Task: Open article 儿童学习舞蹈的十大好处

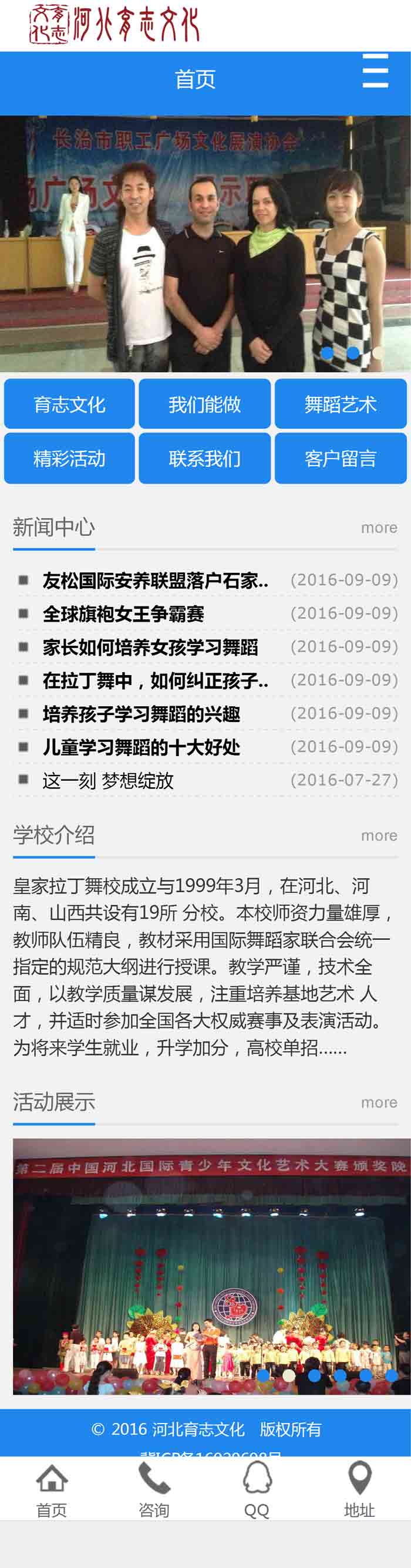Action: pos(142,747)
